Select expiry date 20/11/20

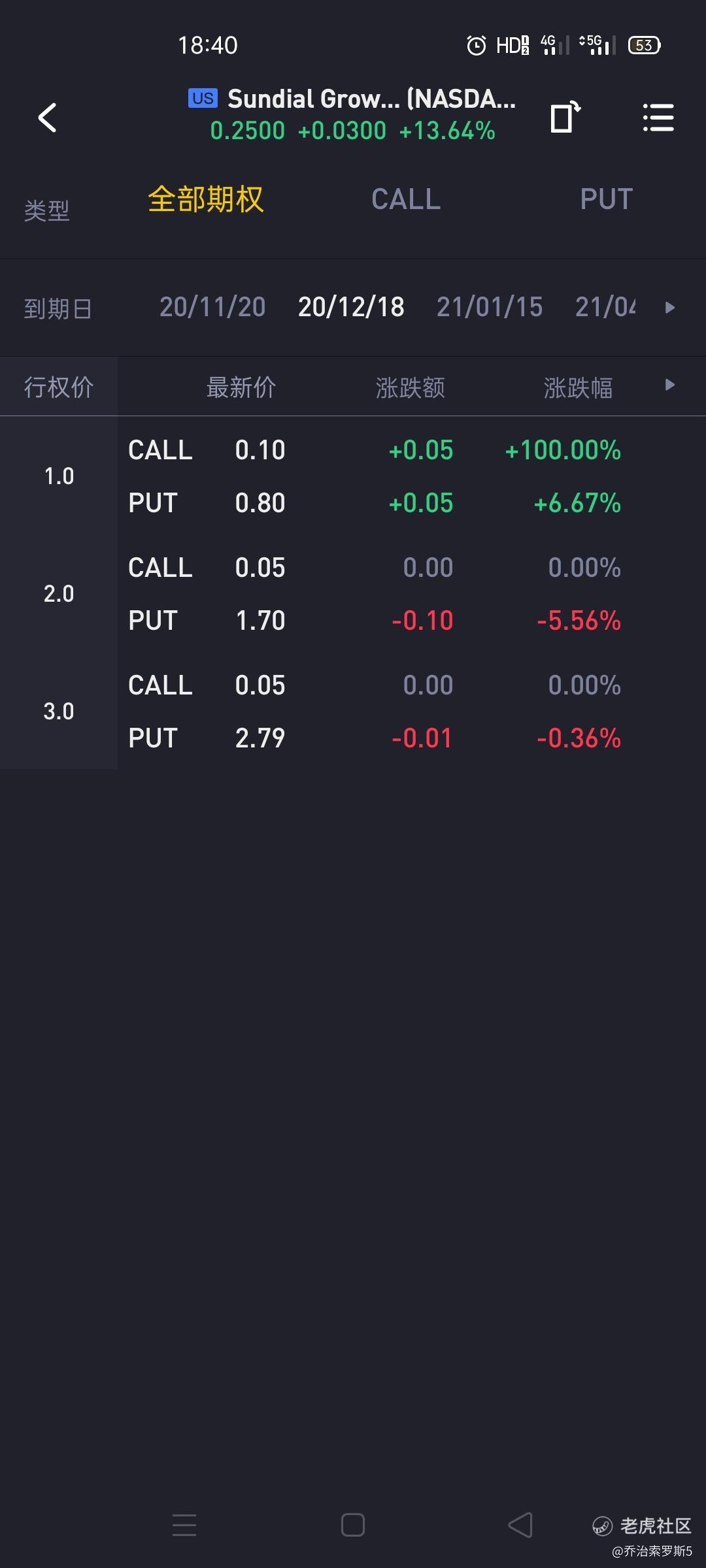pyautogui.click(x=212, y=307)
